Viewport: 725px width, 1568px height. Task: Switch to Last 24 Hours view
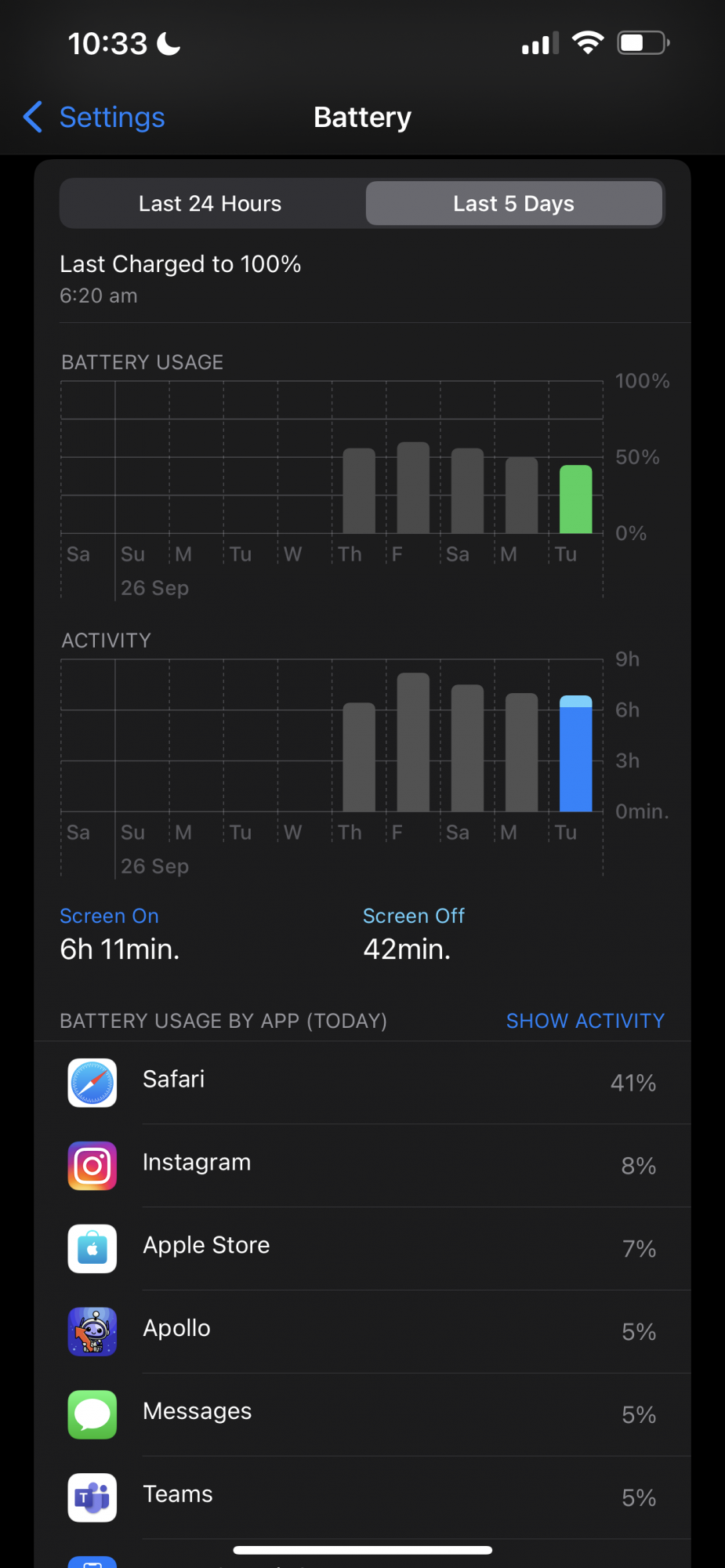[210, 204]
